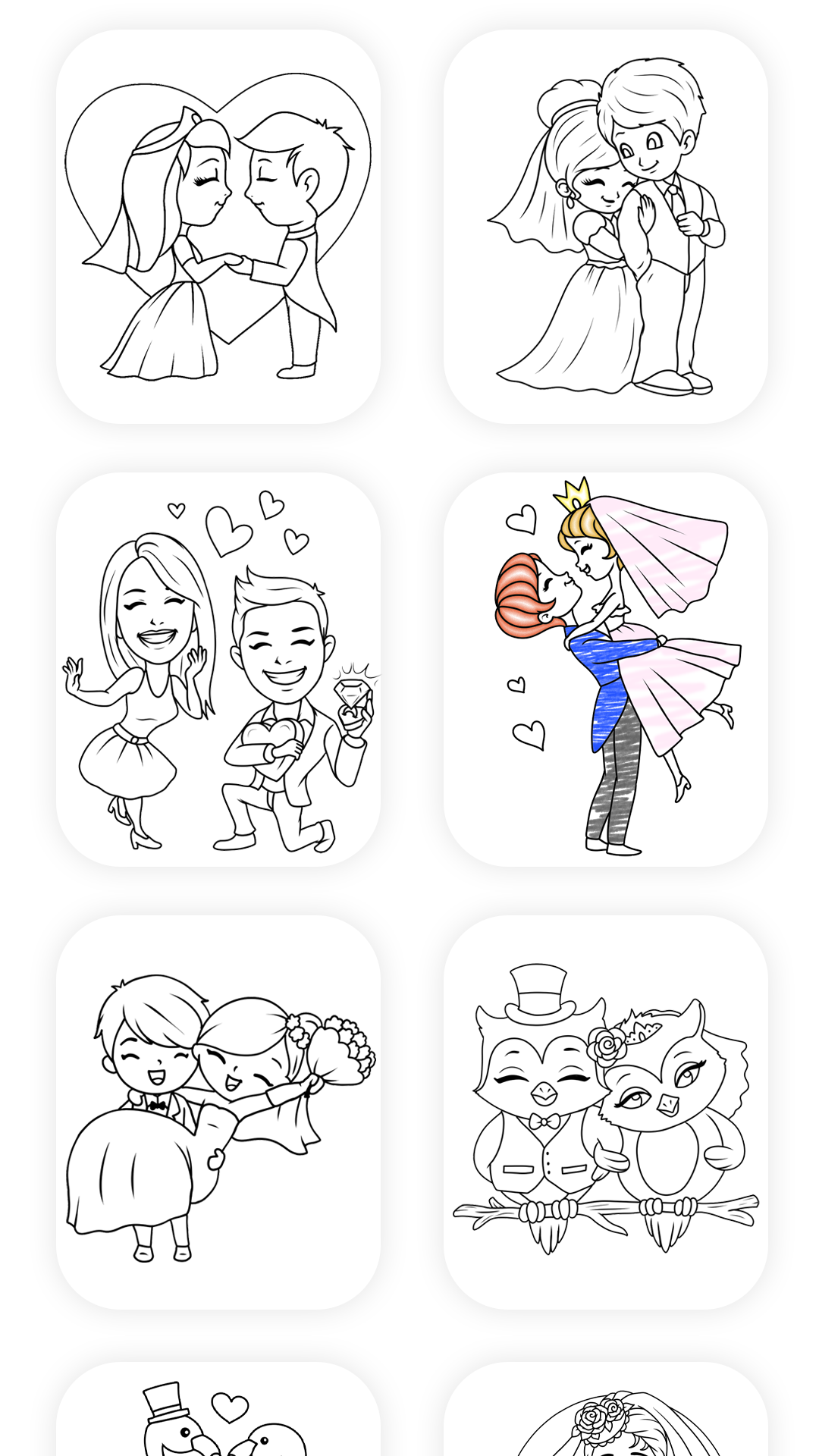This screenshot has width=819, height=1456.
Task: Open the partially colored kissing couple page
Action: click(x=606, y=670)
